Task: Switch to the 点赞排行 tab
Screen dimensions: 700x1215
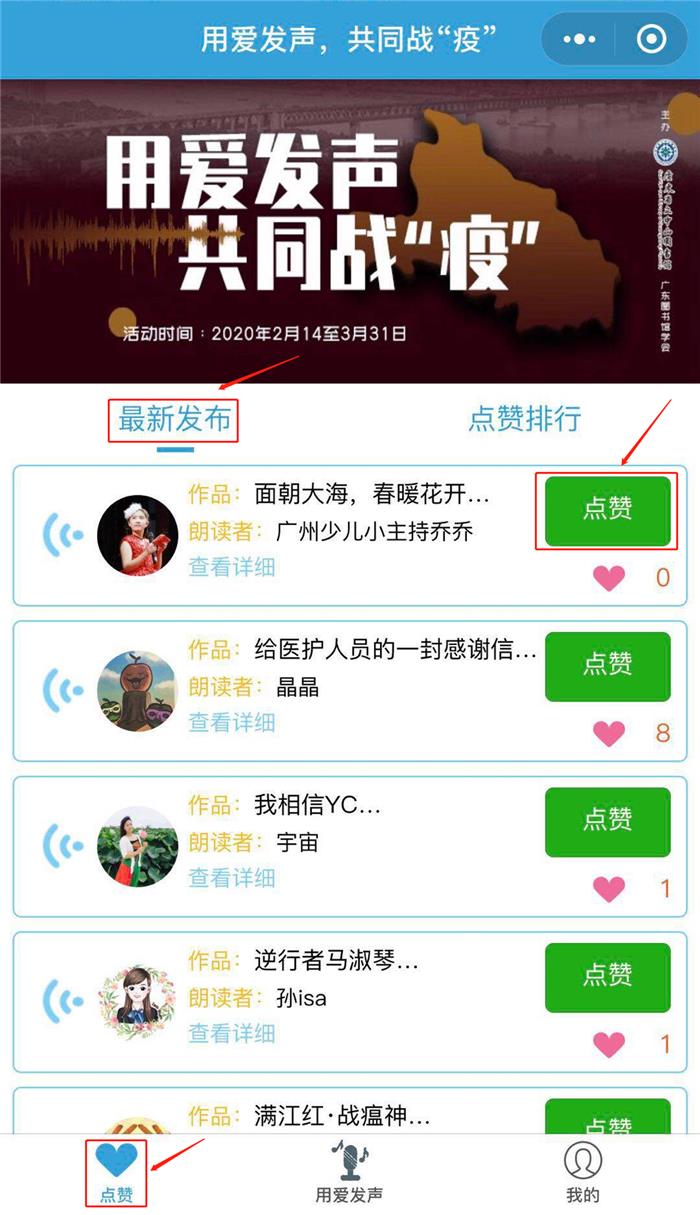Action: pyautogui.click(x=524, y=419)
